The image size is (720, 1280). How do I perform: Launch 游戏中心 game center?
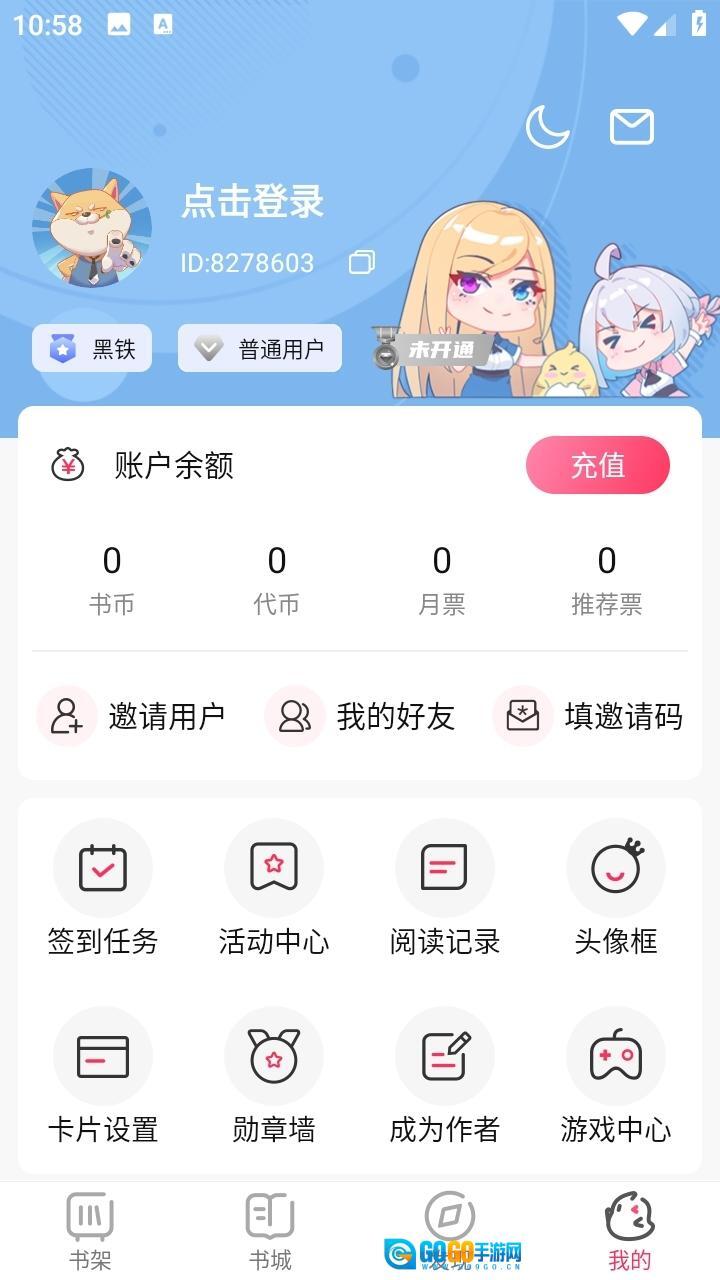[x=616, y=1075]
